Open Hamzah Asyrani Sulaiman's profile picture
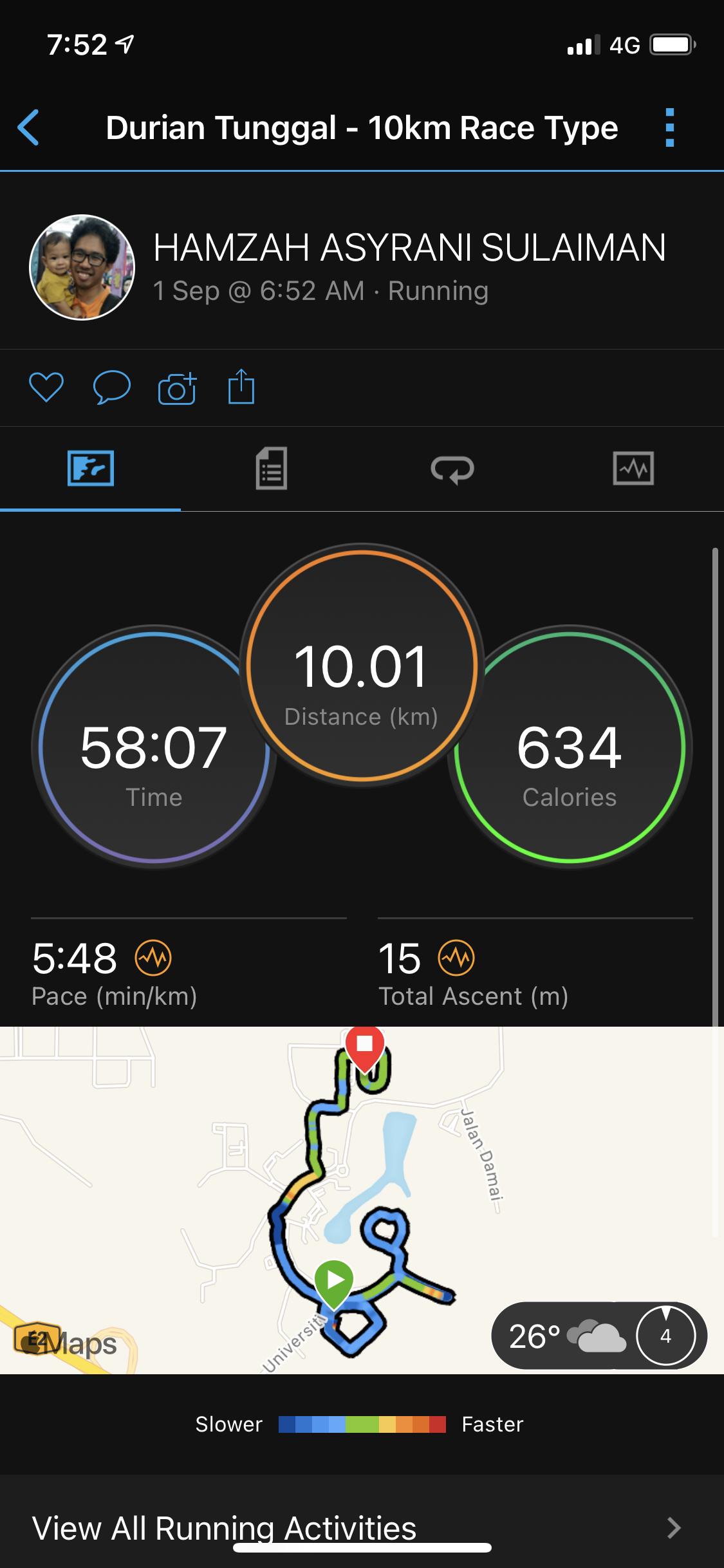Image resolution: width=724 pixels, height=1568 pixels. [x=82, y=267]
